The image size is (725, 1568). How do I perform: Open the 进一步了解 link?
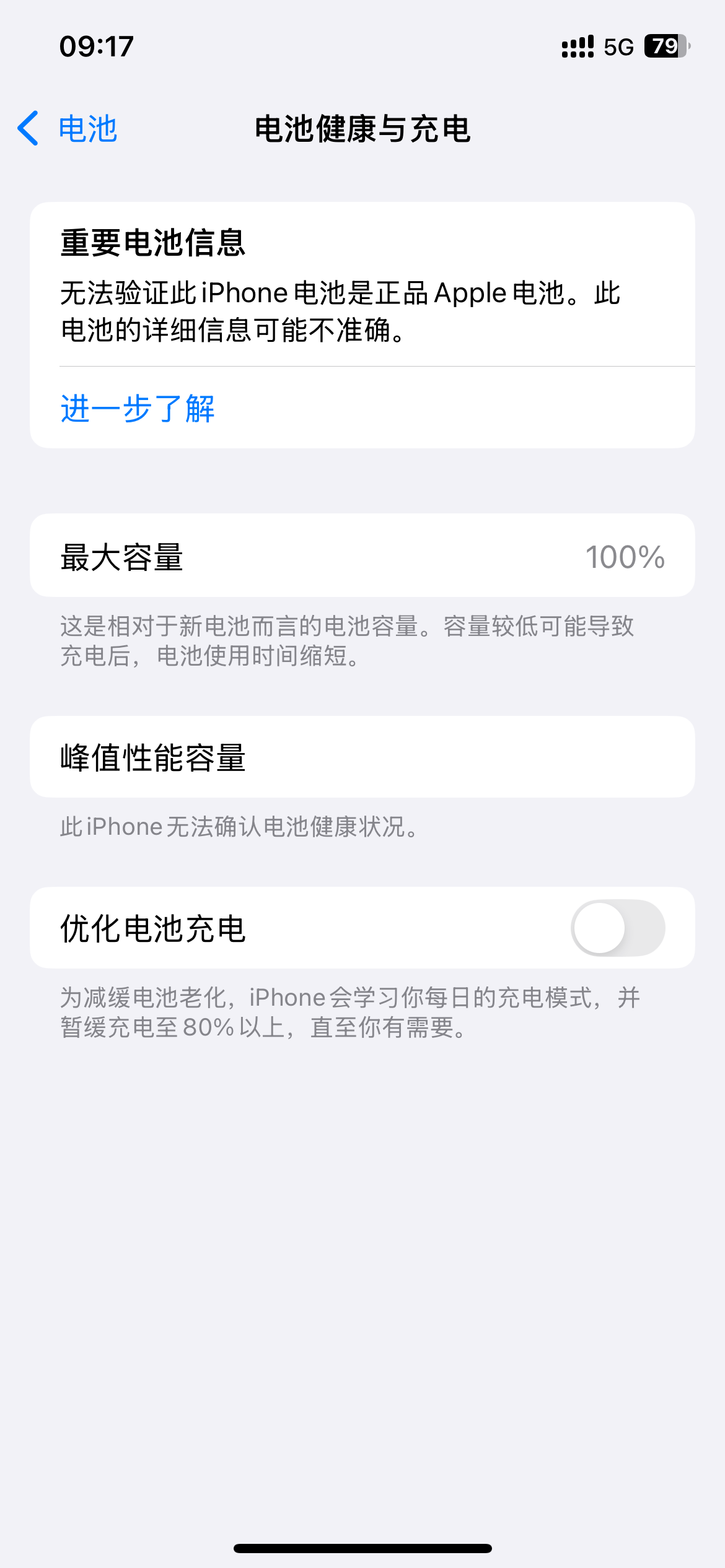[138, 409]
